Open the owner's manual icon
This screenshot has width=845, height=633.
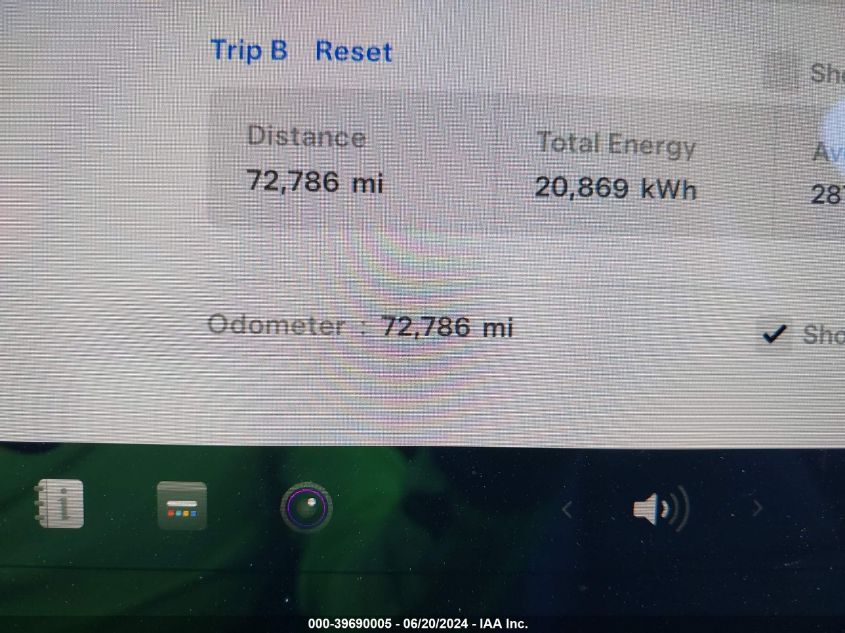[x=60, y=503]
